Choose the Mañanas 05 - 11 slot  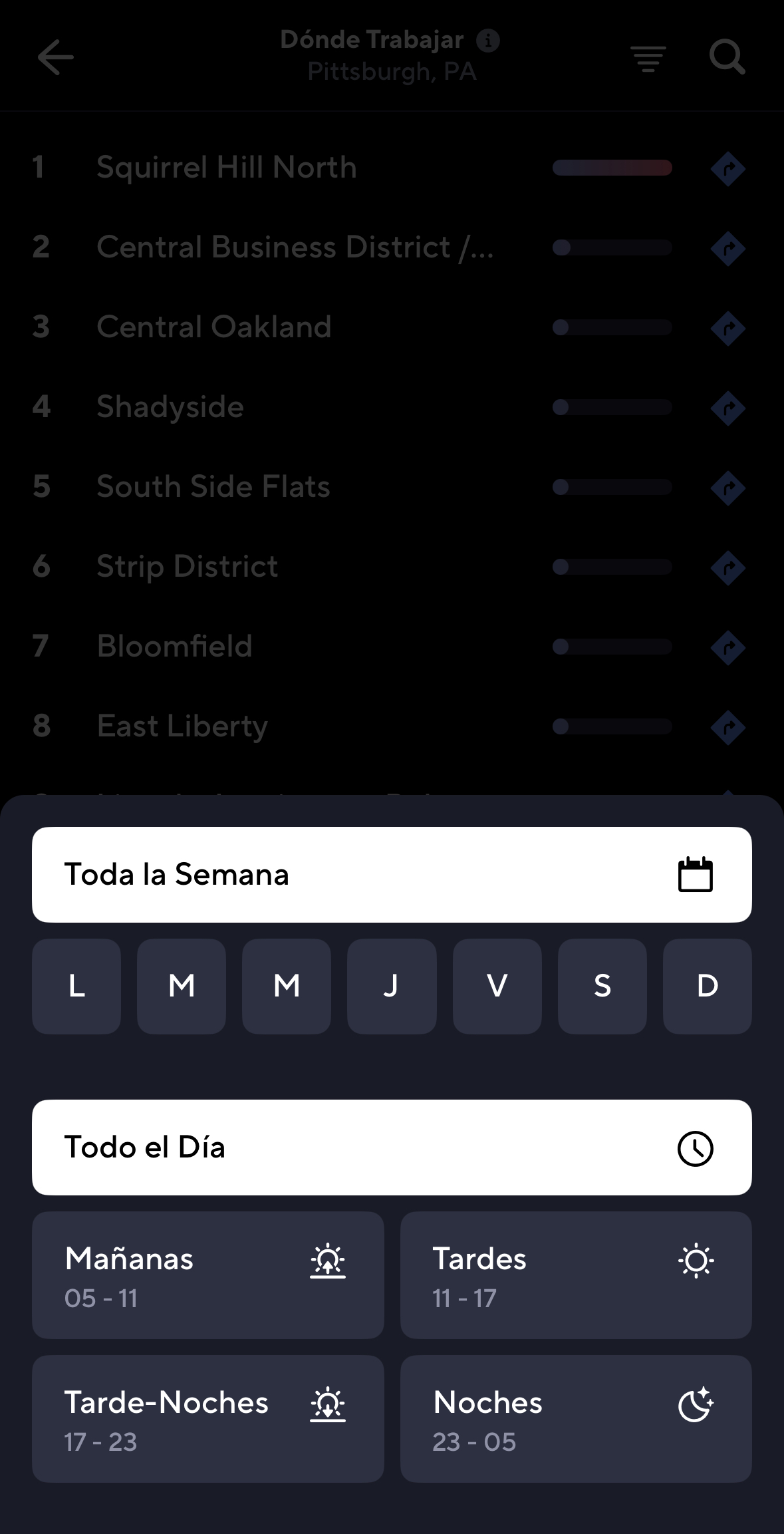[207, 1275]
